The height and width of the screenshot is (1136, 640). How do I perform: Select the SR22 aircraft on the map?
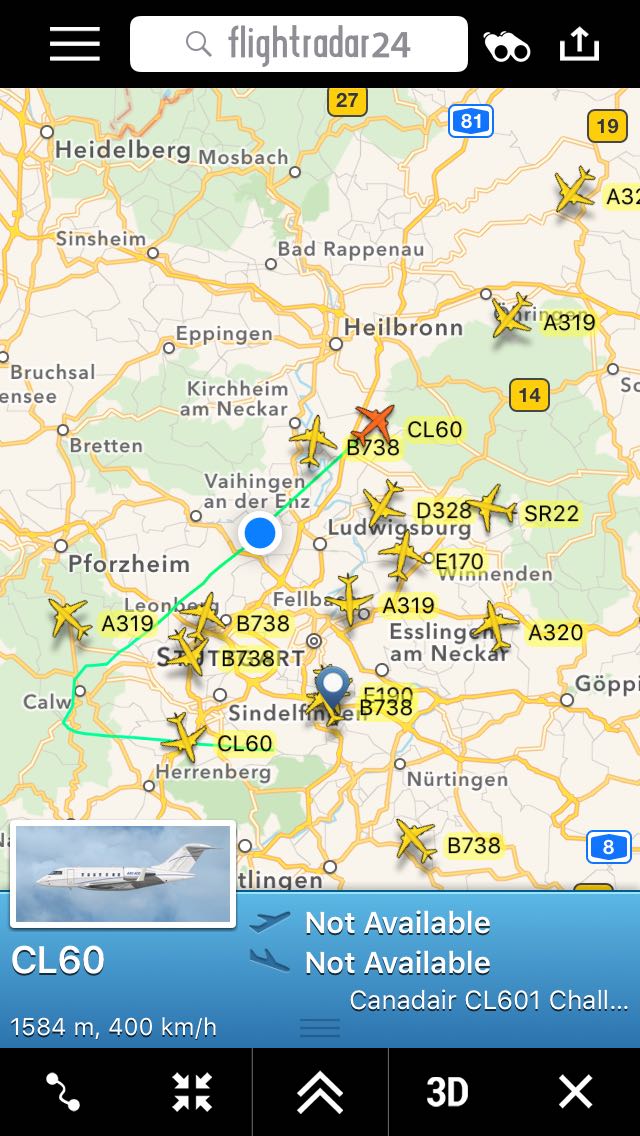tap(491, 507)
